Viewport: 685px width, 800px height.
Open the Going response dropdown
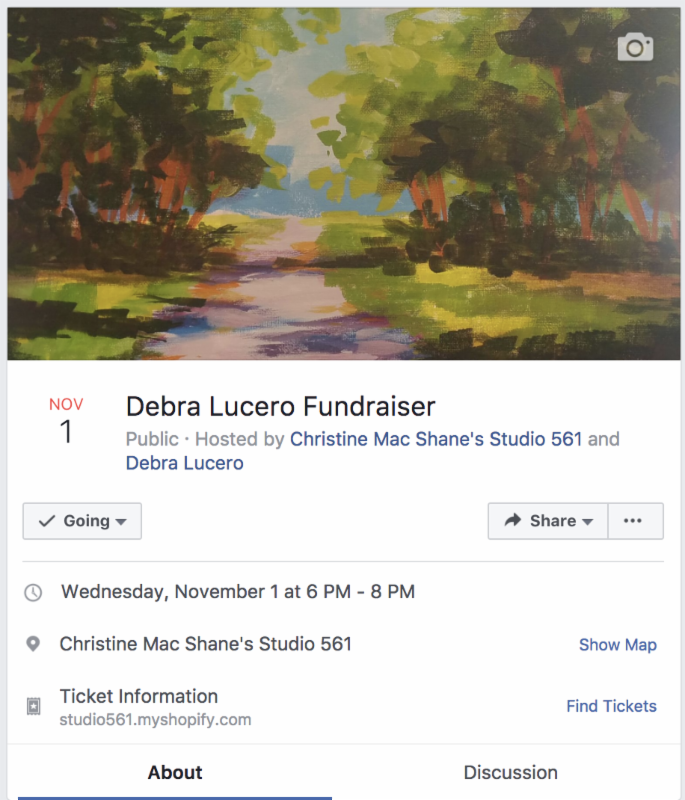82,521
